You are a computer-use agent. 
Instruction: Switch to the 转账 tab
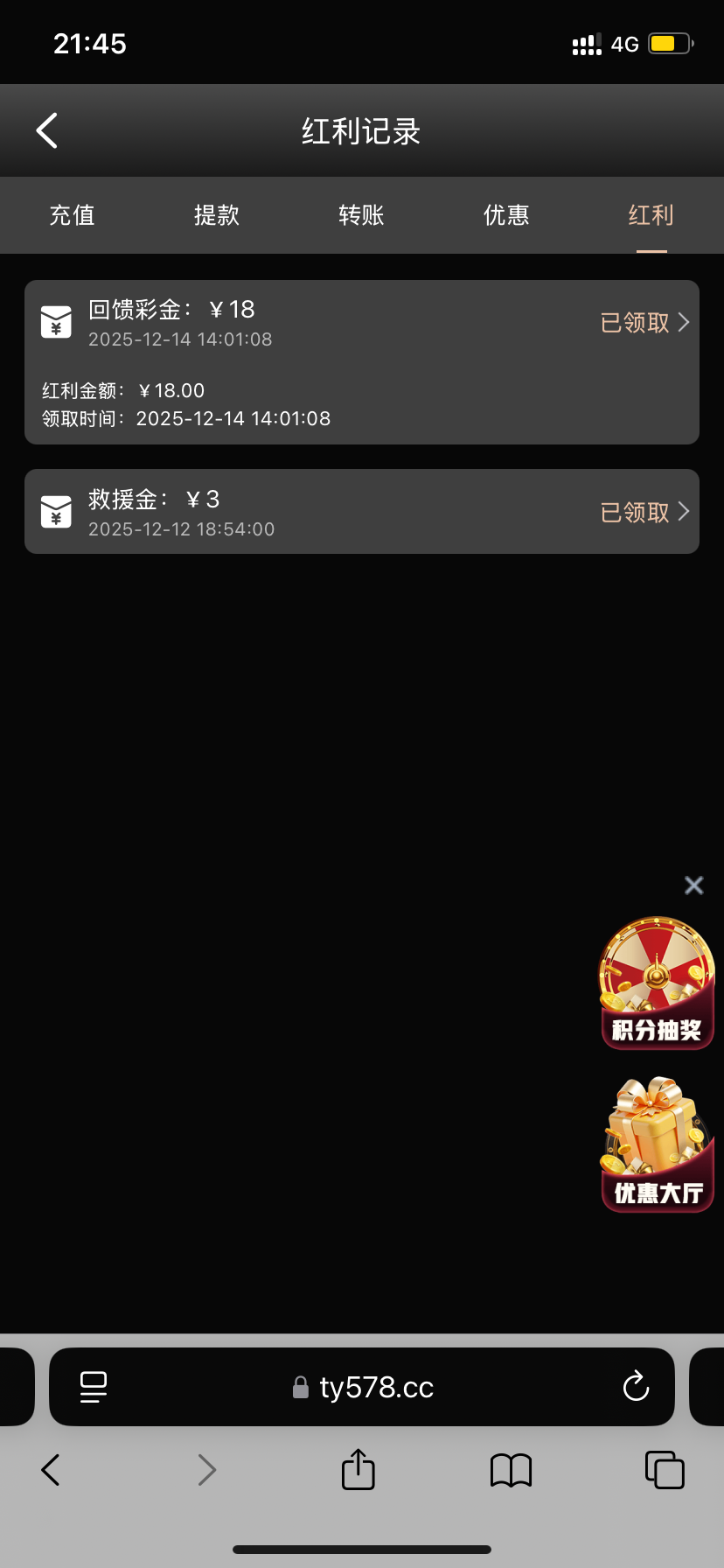click(x=361, y=215)
